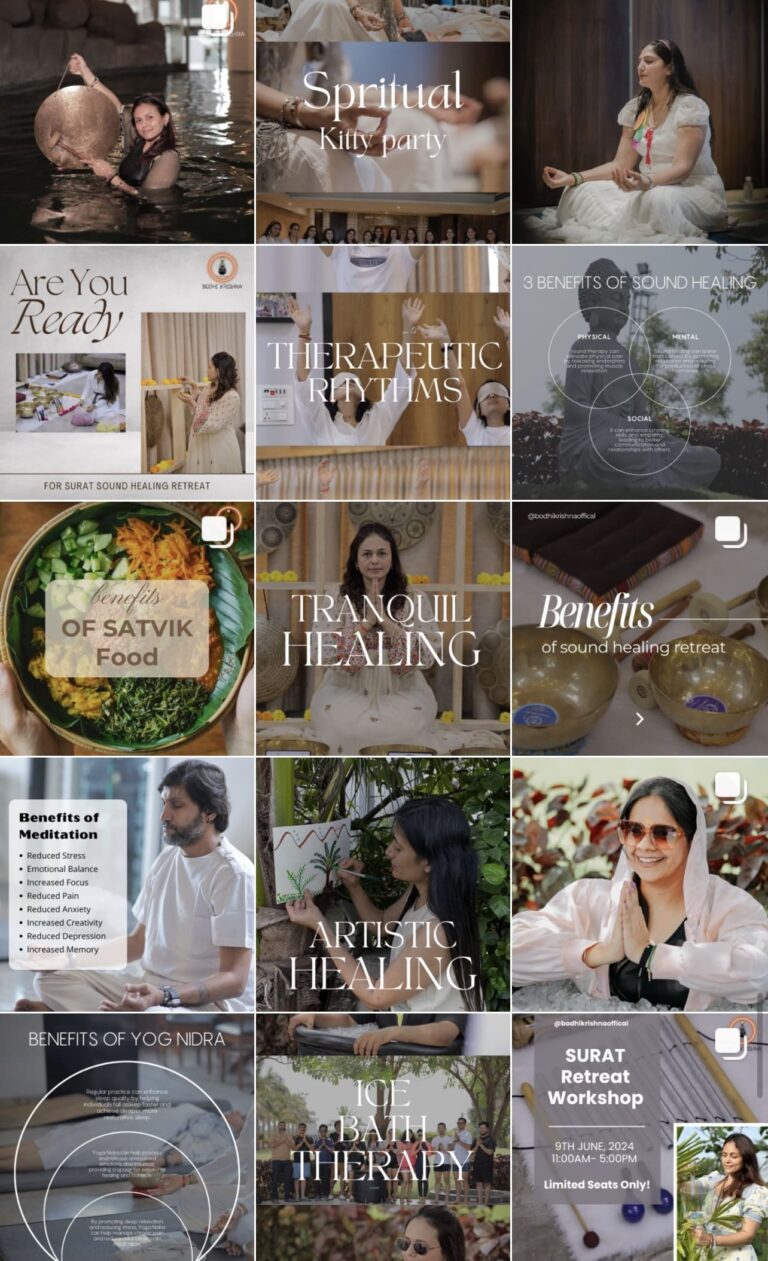The height and width of the screenshot is (1261, 768).
Task: Open the Artistic Healing post
Action: click(382, 884)
